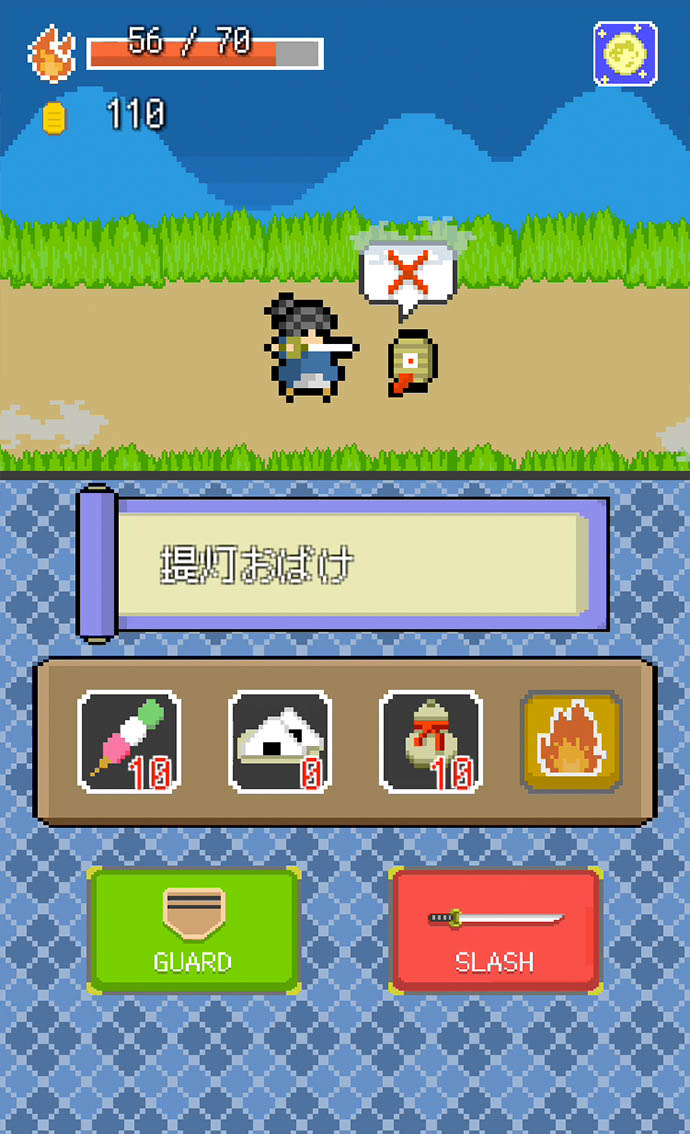Tap the GUARD defend button
Image resolution: width=690 pixels, height=1134 pixels.
194,930
